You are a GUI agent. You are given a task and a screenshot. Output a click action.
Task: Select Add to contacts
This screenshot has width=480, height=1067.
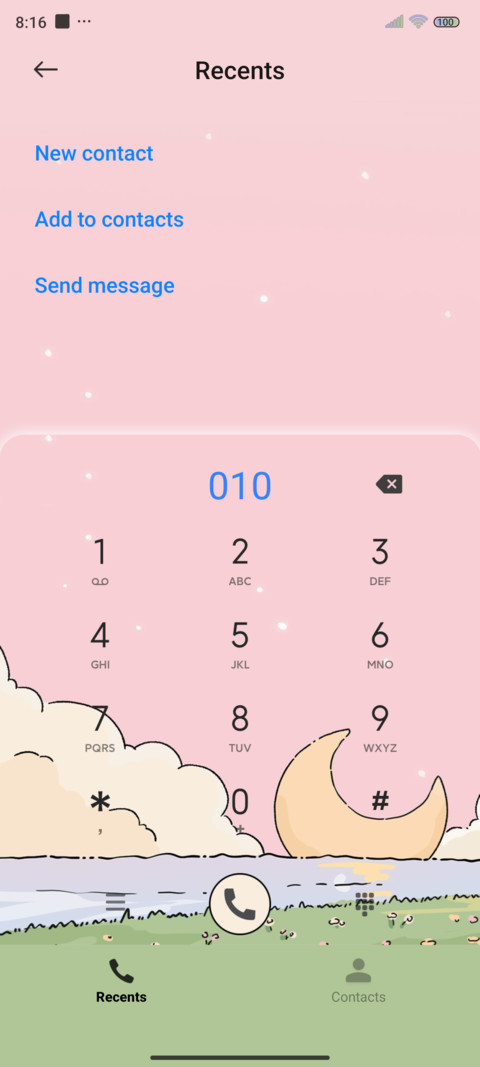pos(109,219)
